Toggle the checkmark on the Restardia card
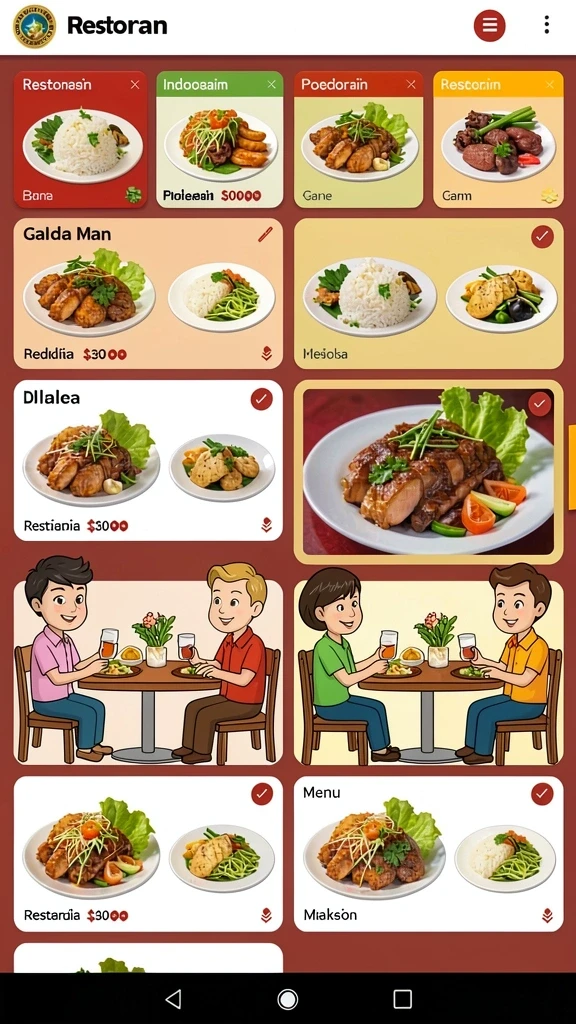Viewport: 576px width, 1024px height. (262, 793)
